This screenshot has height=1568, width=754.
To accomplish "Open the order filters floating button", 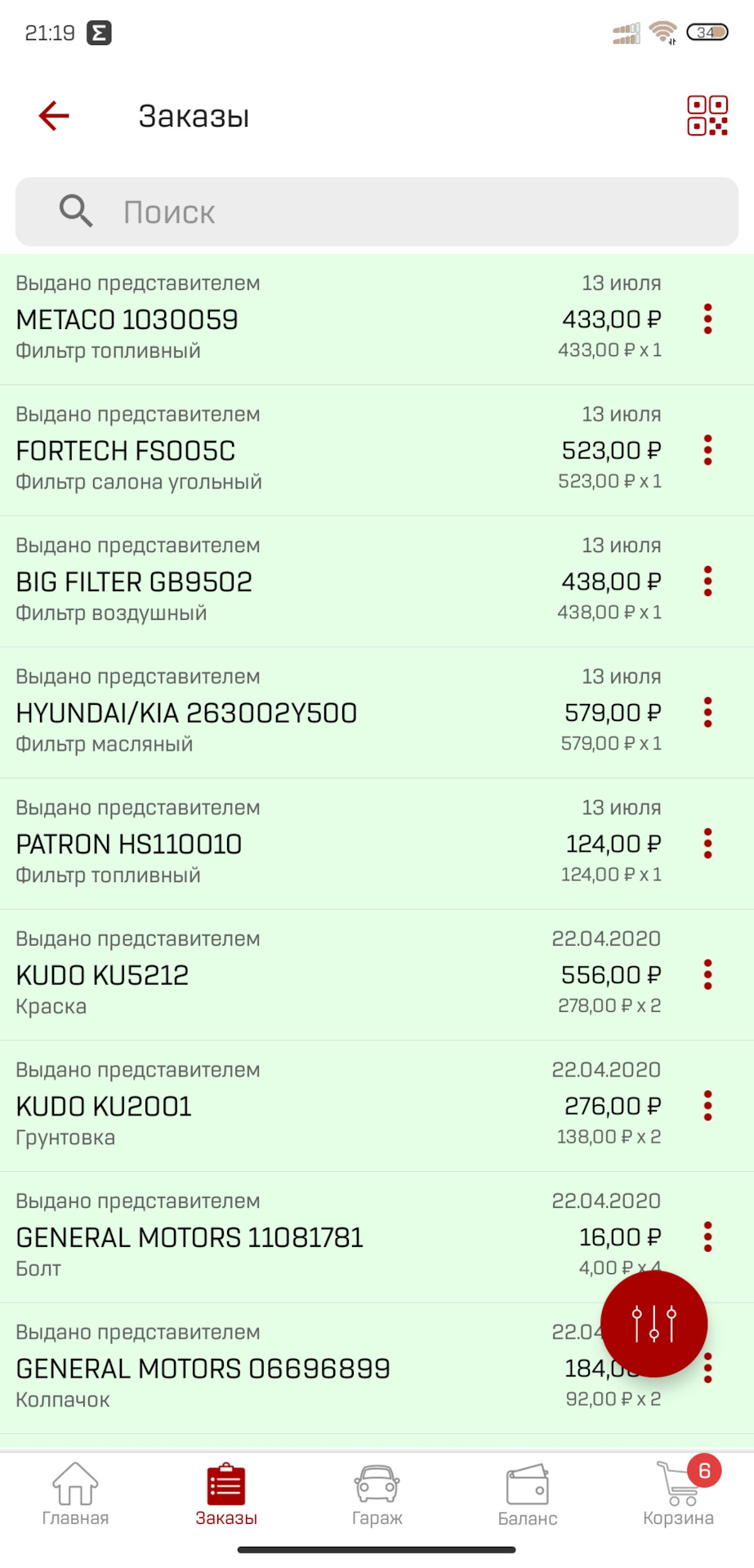I will 654,1324.
